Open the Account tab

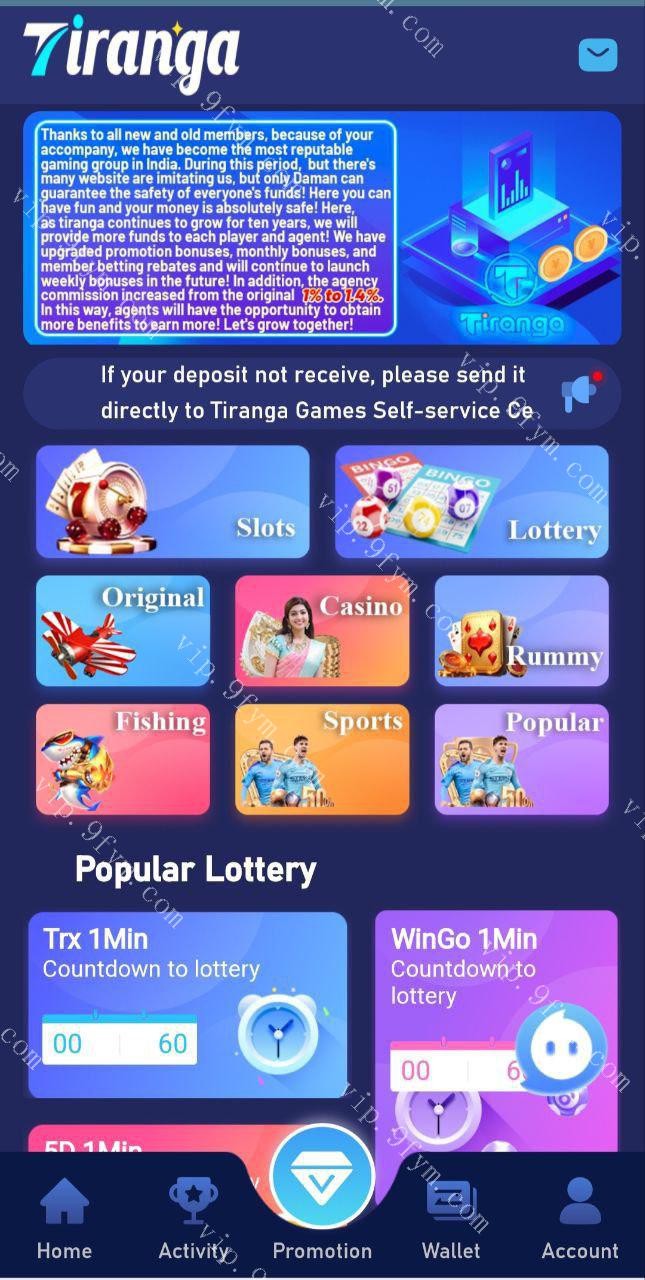580,1218
